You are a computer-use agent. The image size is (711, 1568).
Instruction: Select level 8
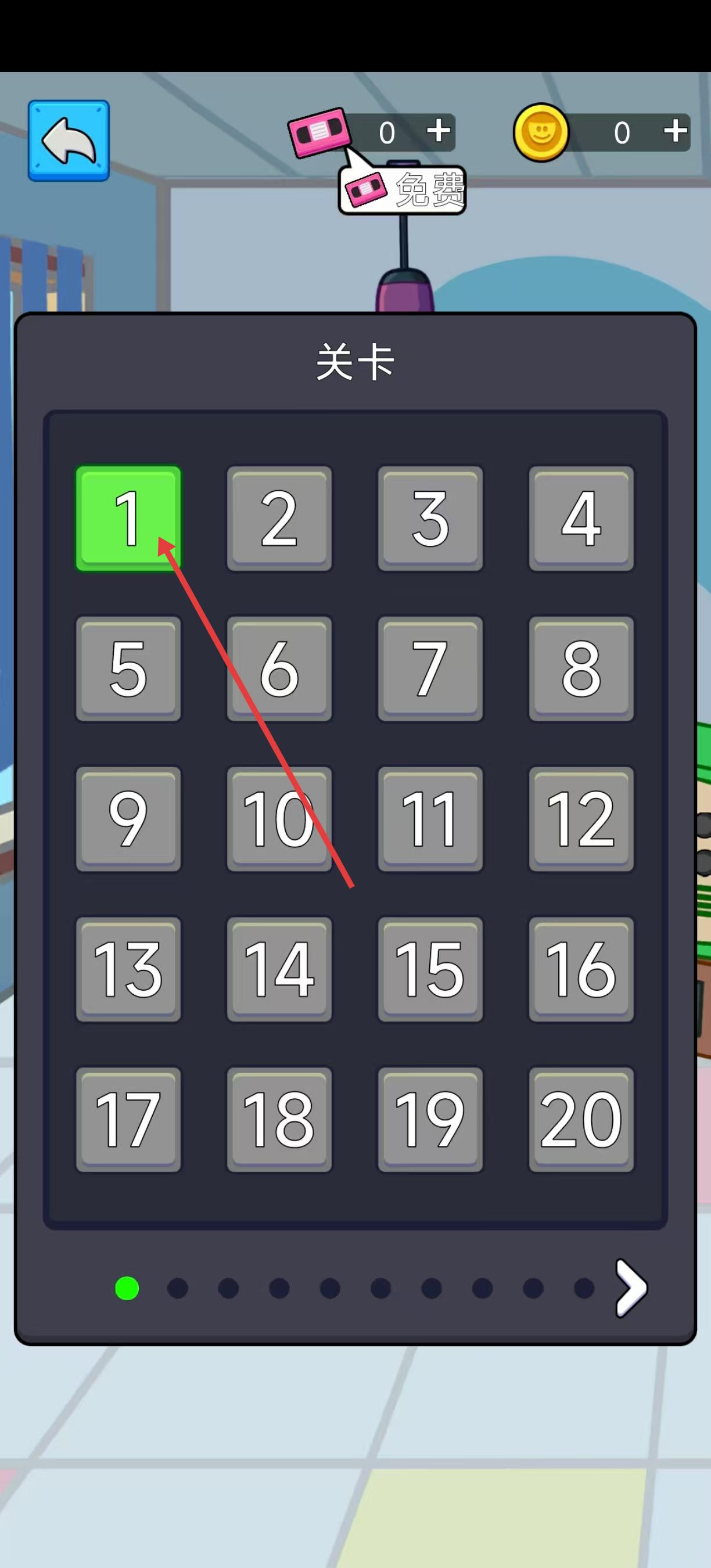581,668
